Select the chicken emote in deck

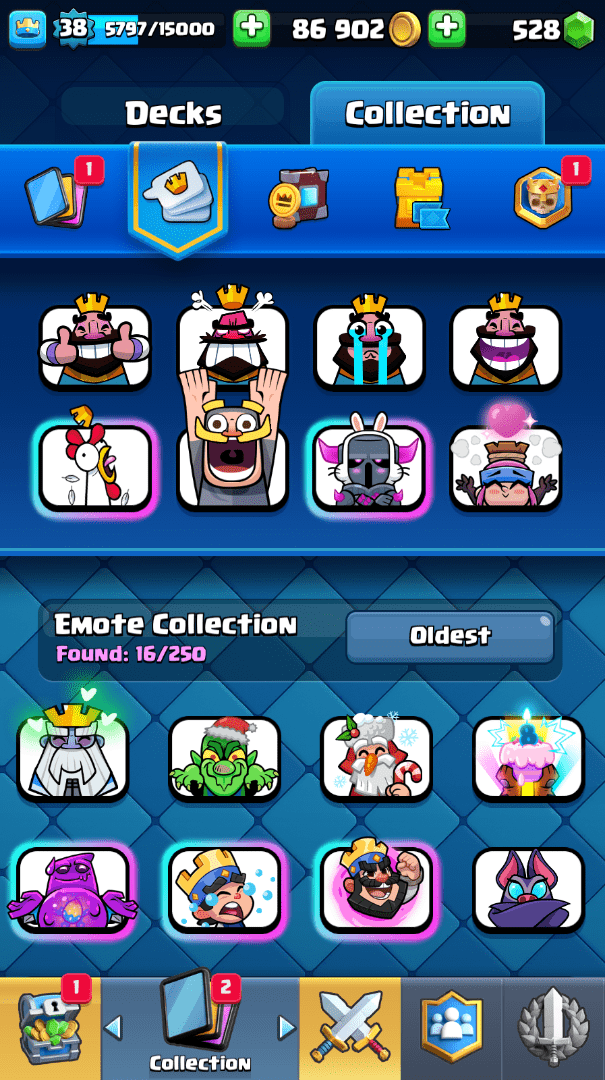95,467
